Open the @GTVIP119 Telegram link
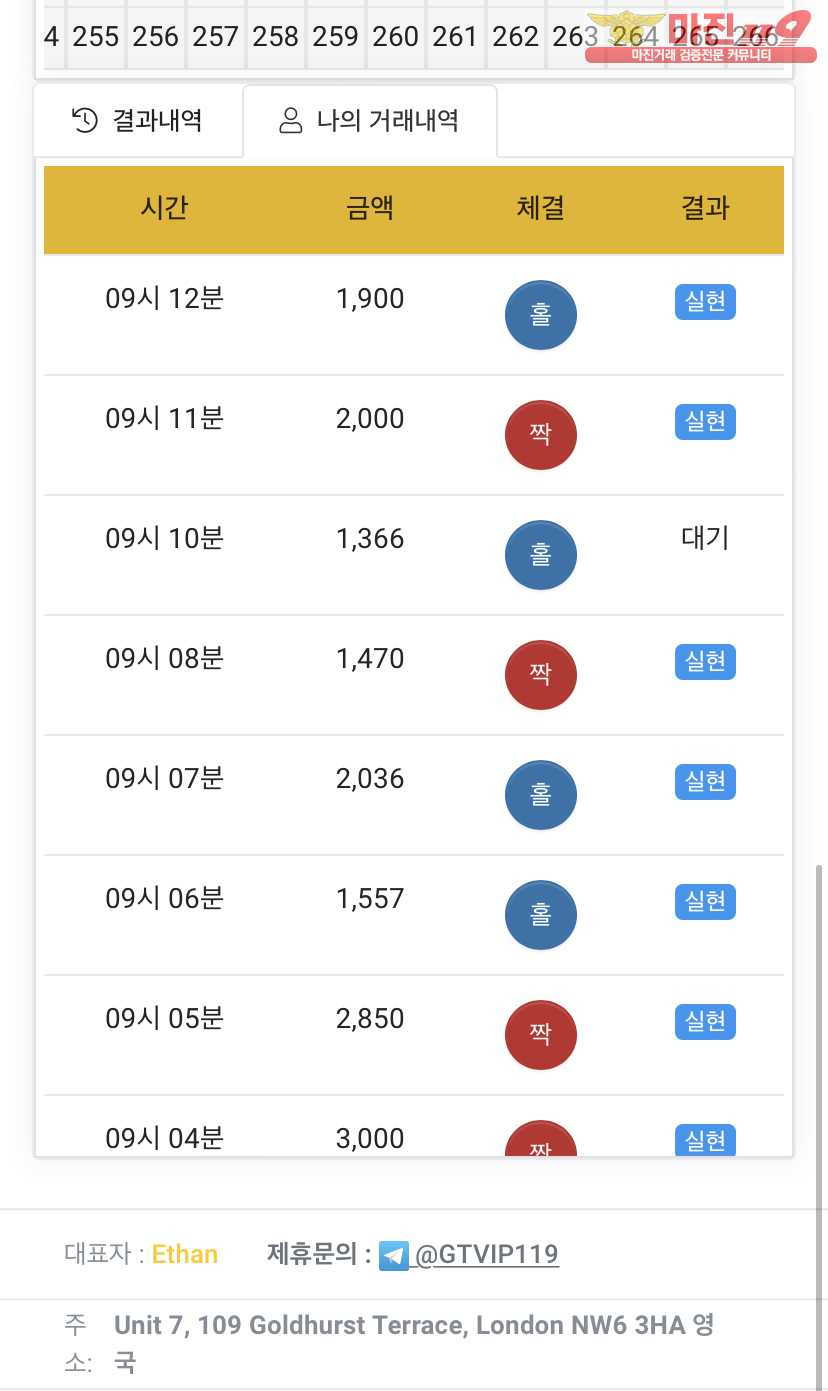Image resolution: width=828 pixels, height=1391 pixels. [469, 1254]
